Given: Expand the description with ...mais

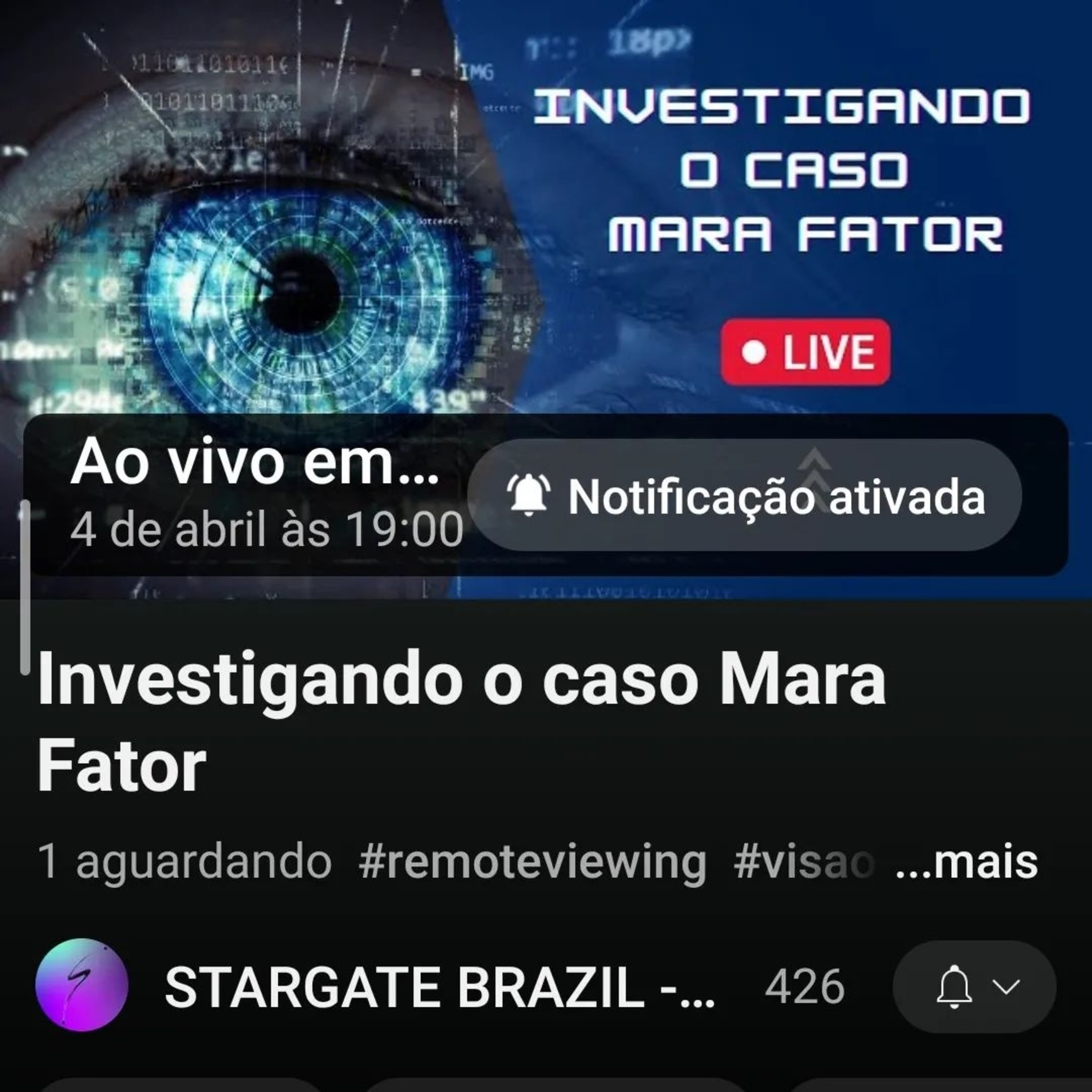Looking at the screenshot, I should click(966, 862).
